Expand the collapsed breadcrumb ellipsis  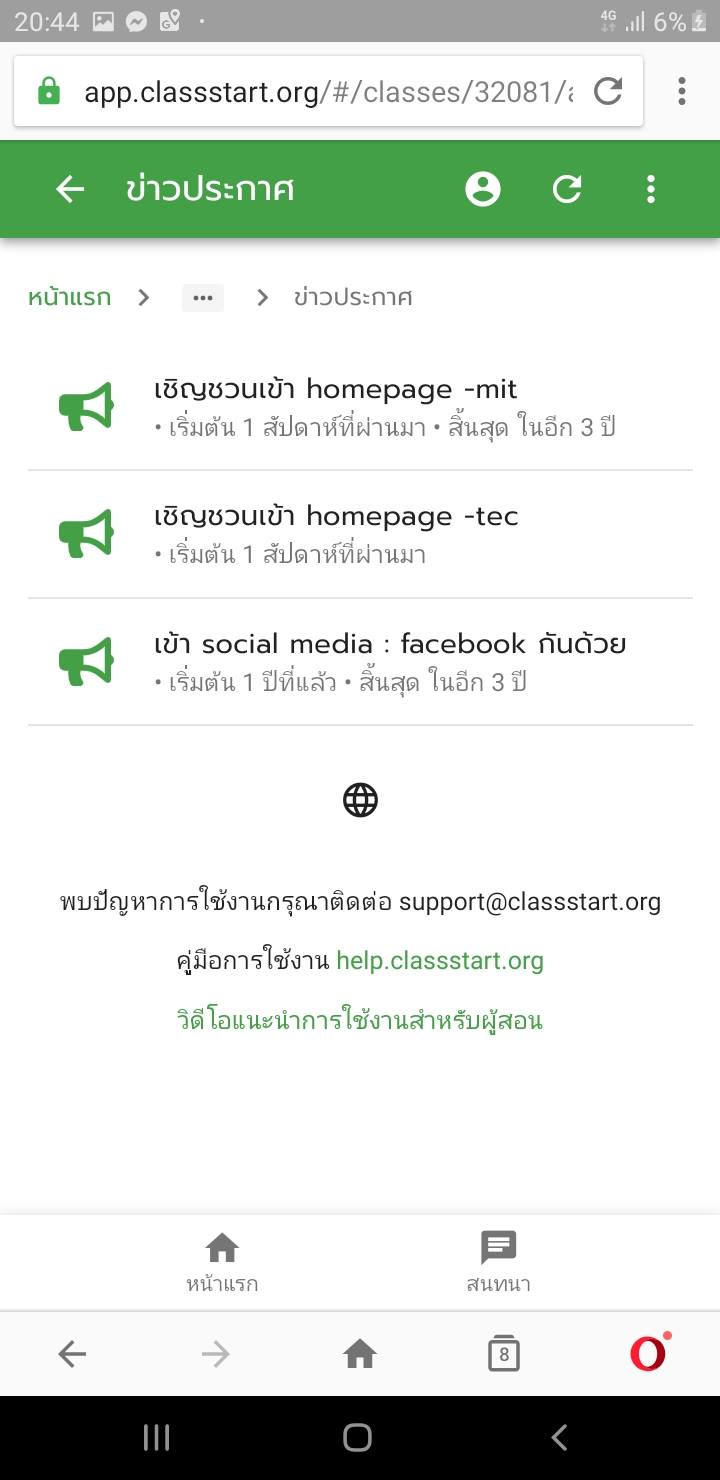203,298
